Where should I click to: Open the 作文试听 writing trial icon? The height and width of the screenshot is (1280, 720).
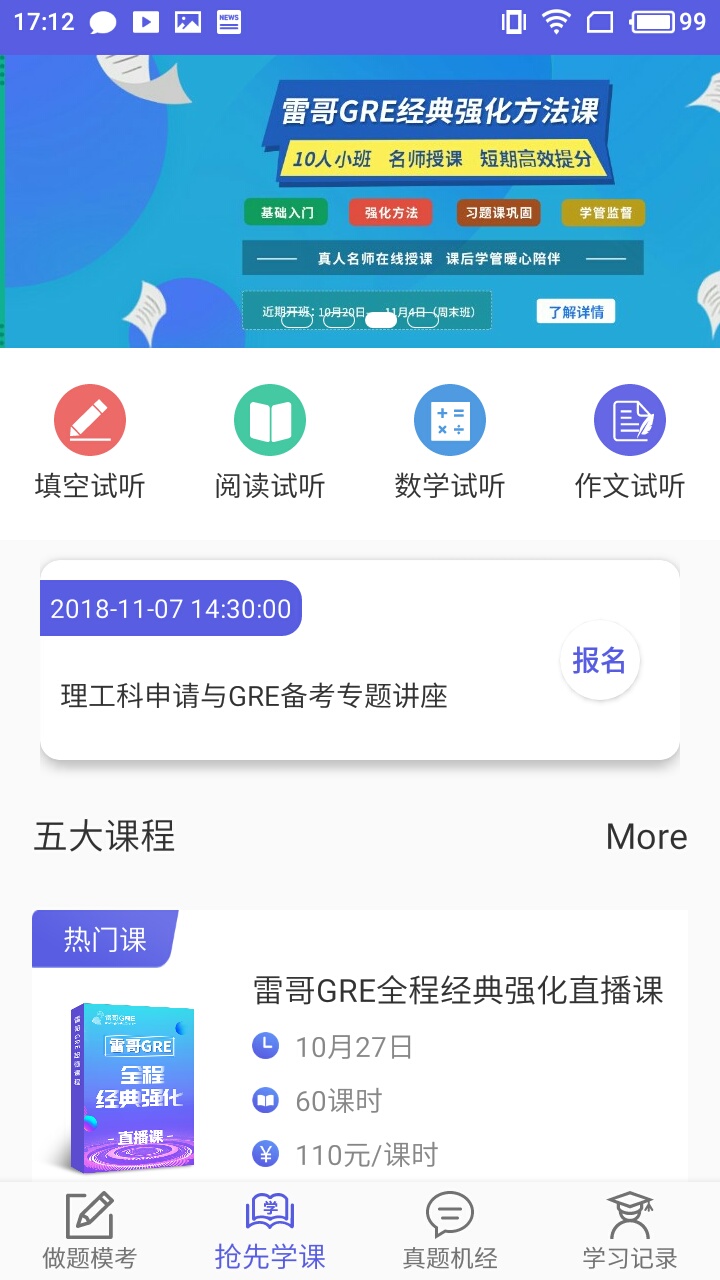point(630,419)
